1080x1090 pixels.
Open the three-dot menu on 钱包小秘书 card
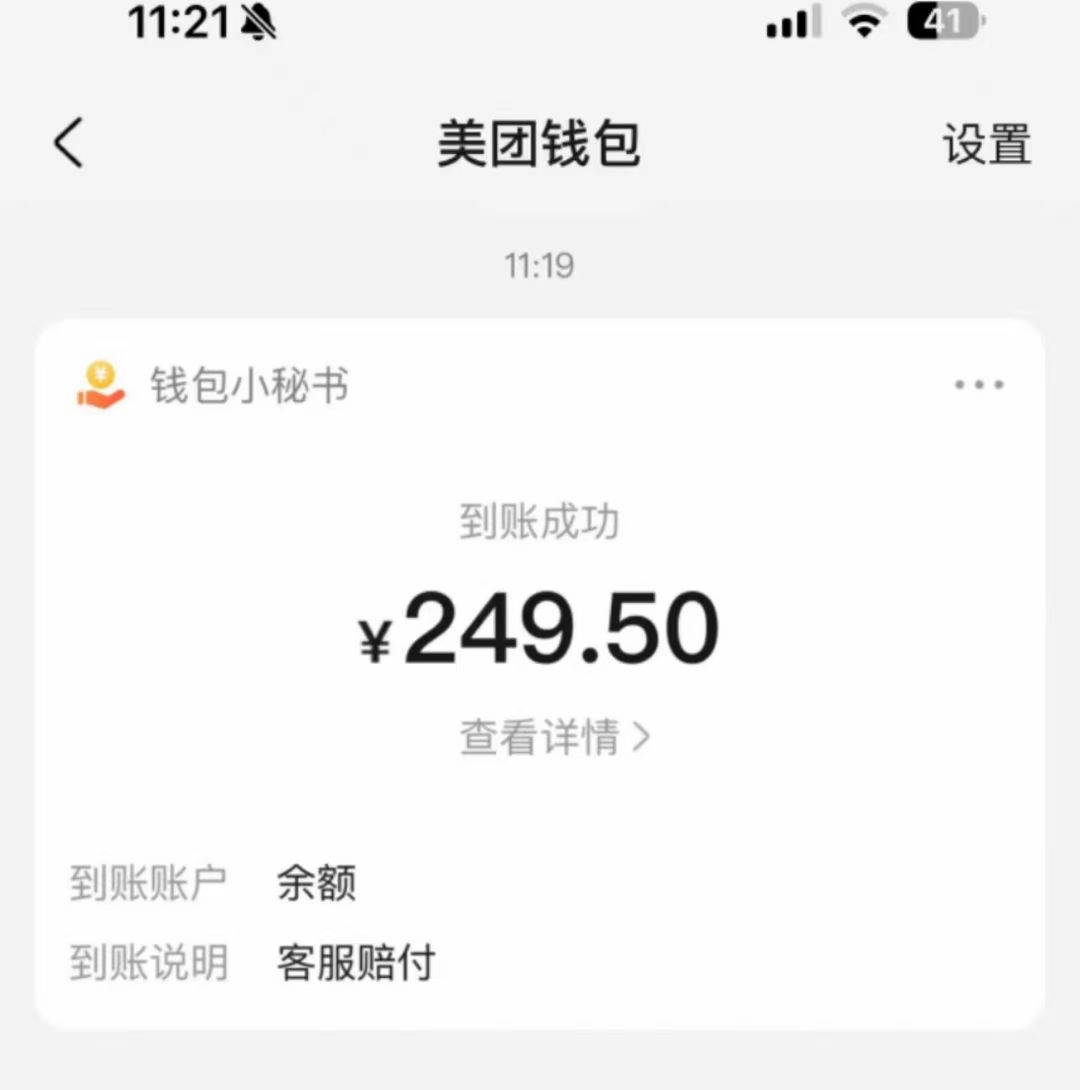click(x=979, y=385)
